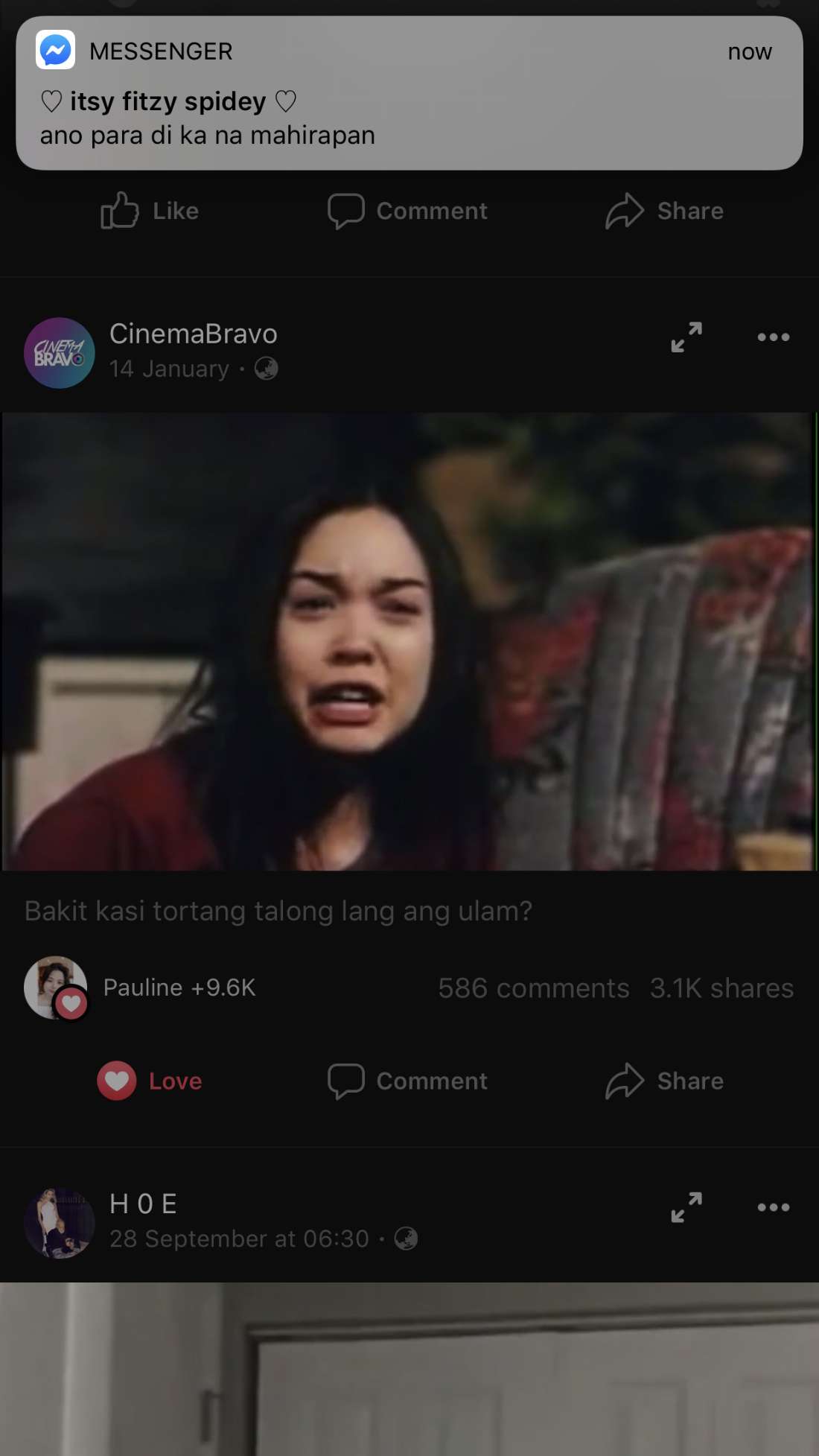Open CinemaBravo's page from its avatar
The height and width of the screenshot is (1456, 819).
point(60,353)
